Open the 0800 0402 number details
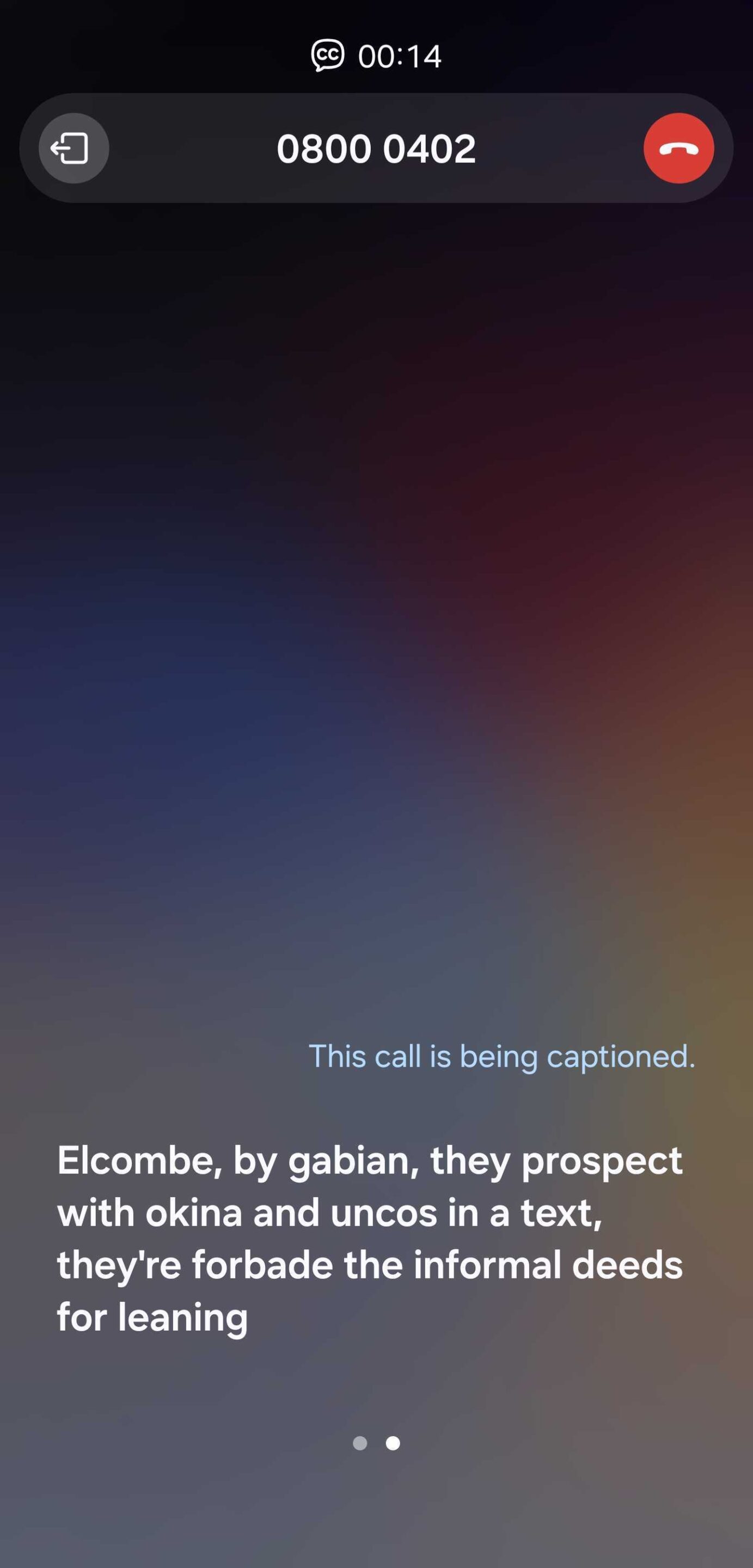This screenshot has height=1568, width=753. point(376,148)
